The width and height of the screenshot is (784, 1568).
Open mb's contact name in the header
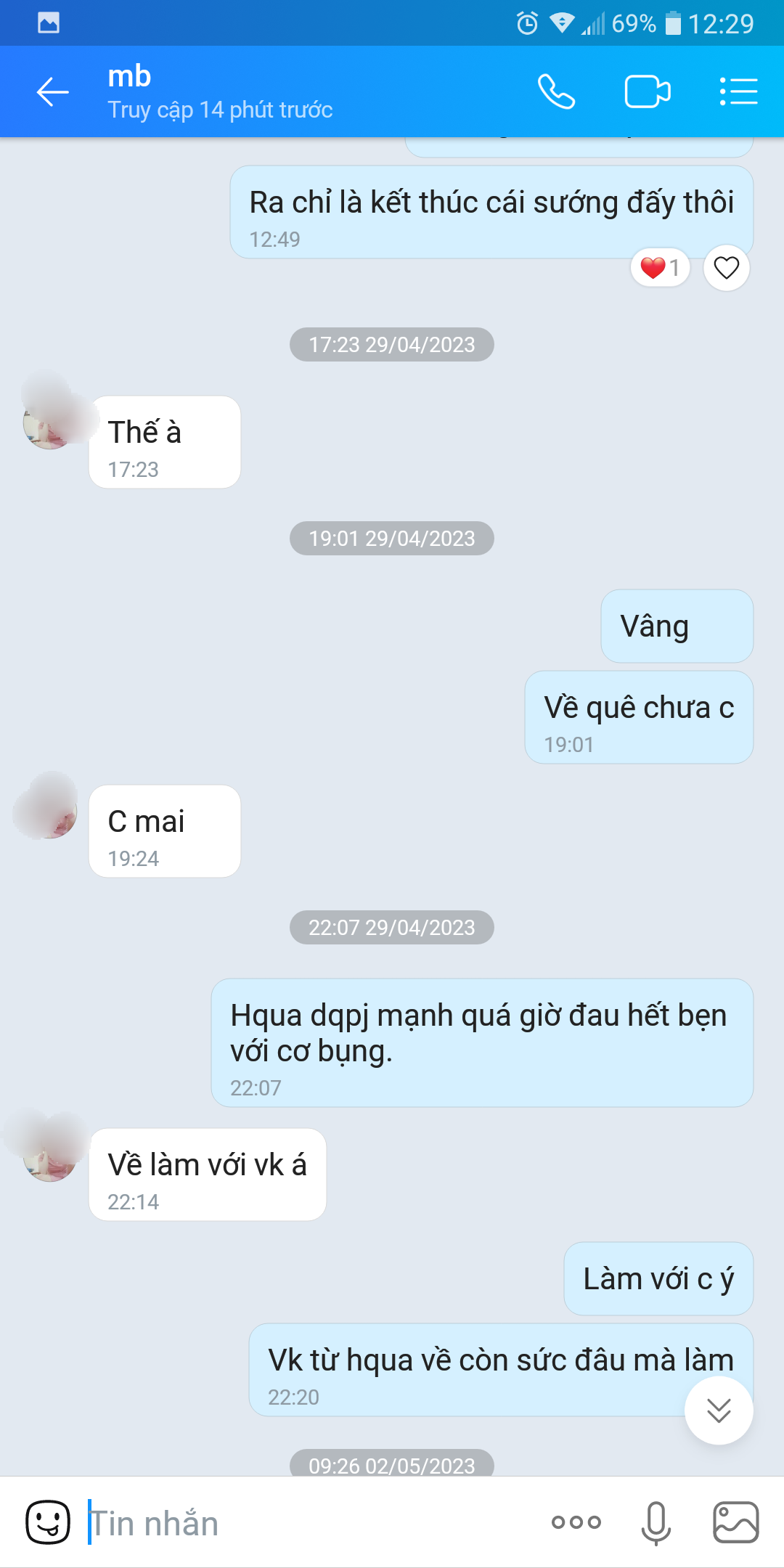click(x=129, y=77)
